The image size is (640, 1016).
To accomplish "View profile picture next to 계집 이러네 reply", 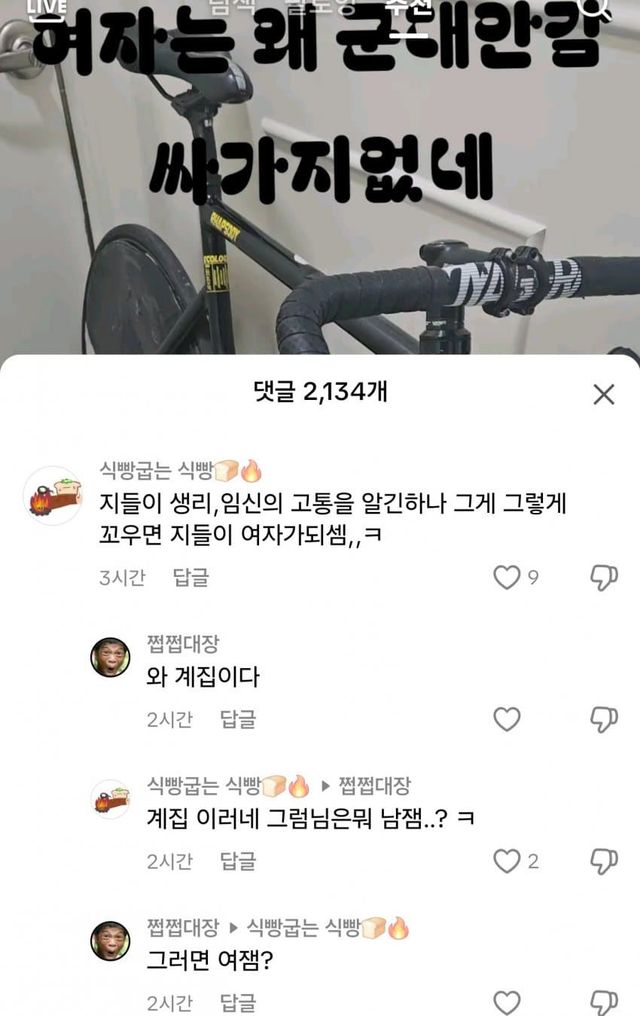I will pyautogui.click(x=111, y=799).
